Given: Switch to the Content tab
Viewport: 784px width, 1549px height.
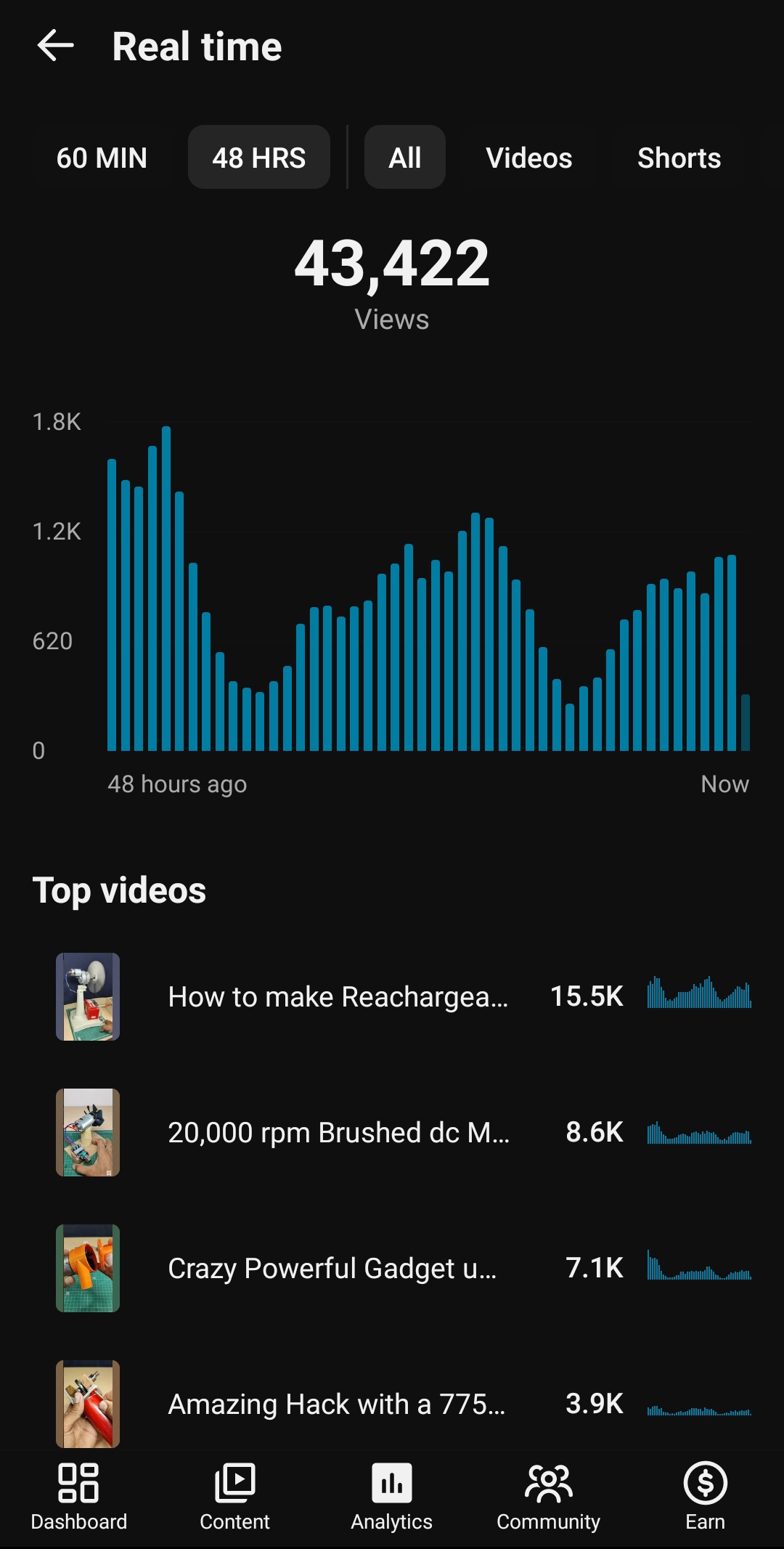Looking at the screenshot, I should [235, 1497].
